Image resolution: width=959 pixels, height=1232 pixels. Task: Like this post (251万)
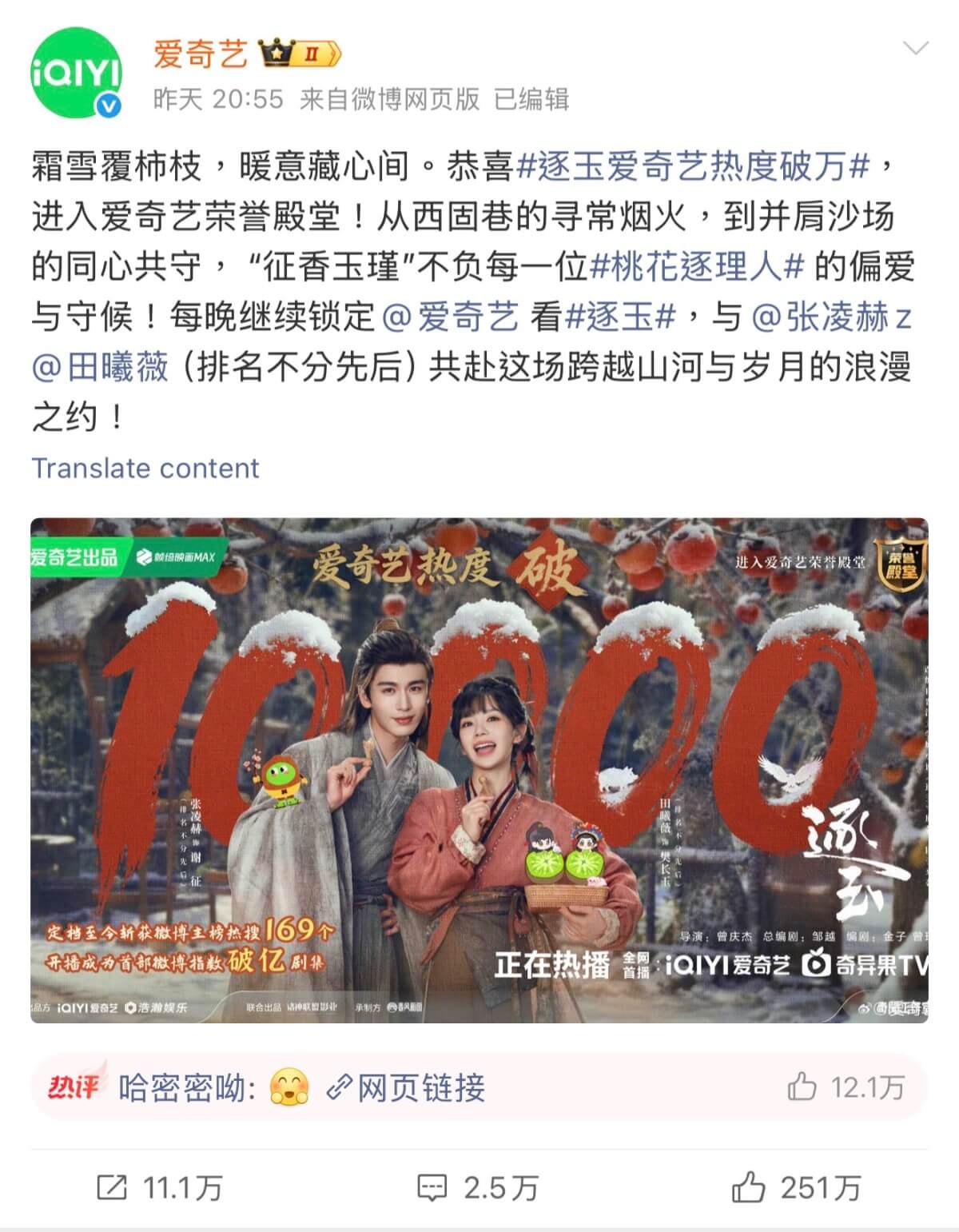point(797,1188)
